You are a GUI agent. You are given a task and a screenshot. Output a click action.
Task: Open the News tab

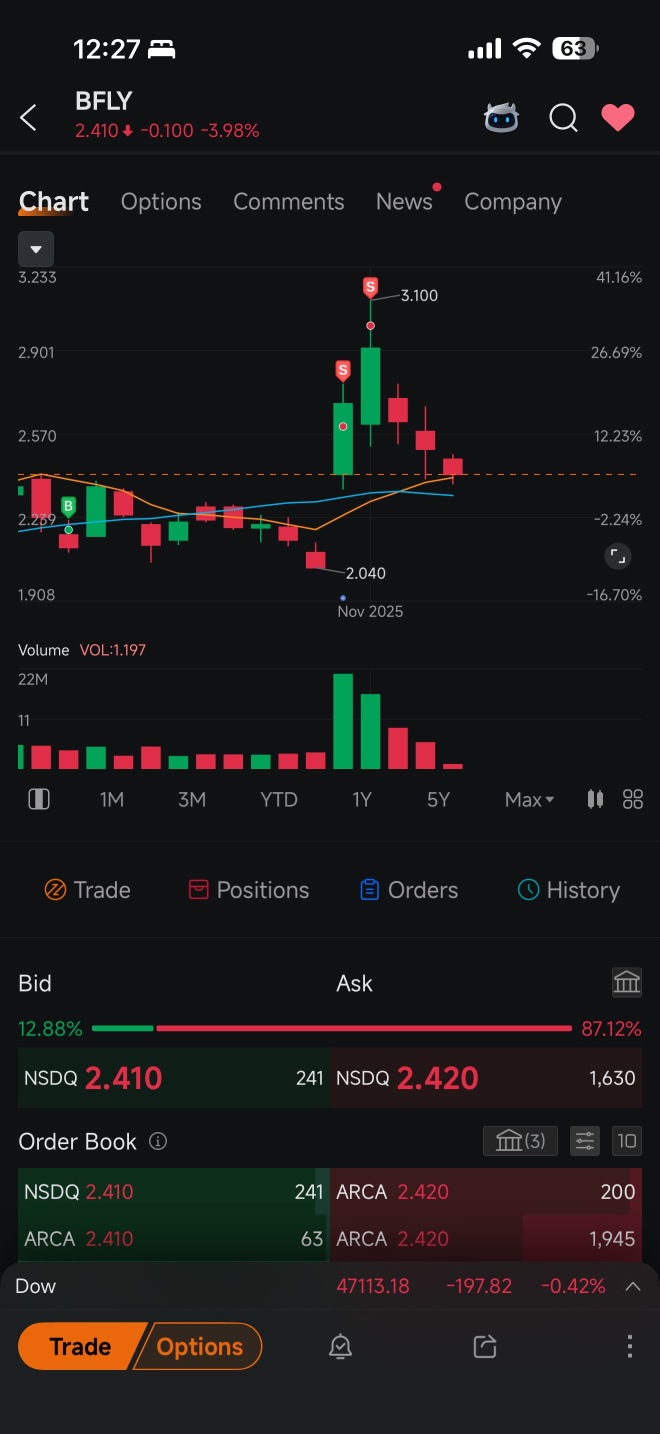404,202
